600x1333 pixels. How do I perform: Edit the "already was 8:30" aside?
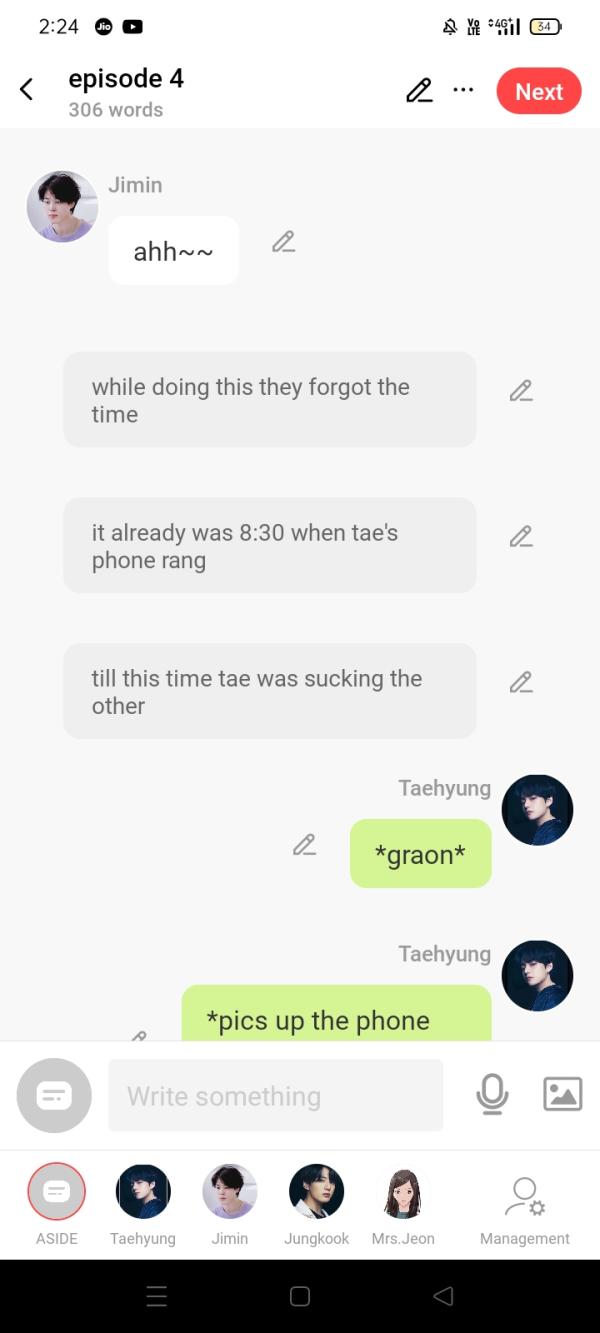coord(520,537)
